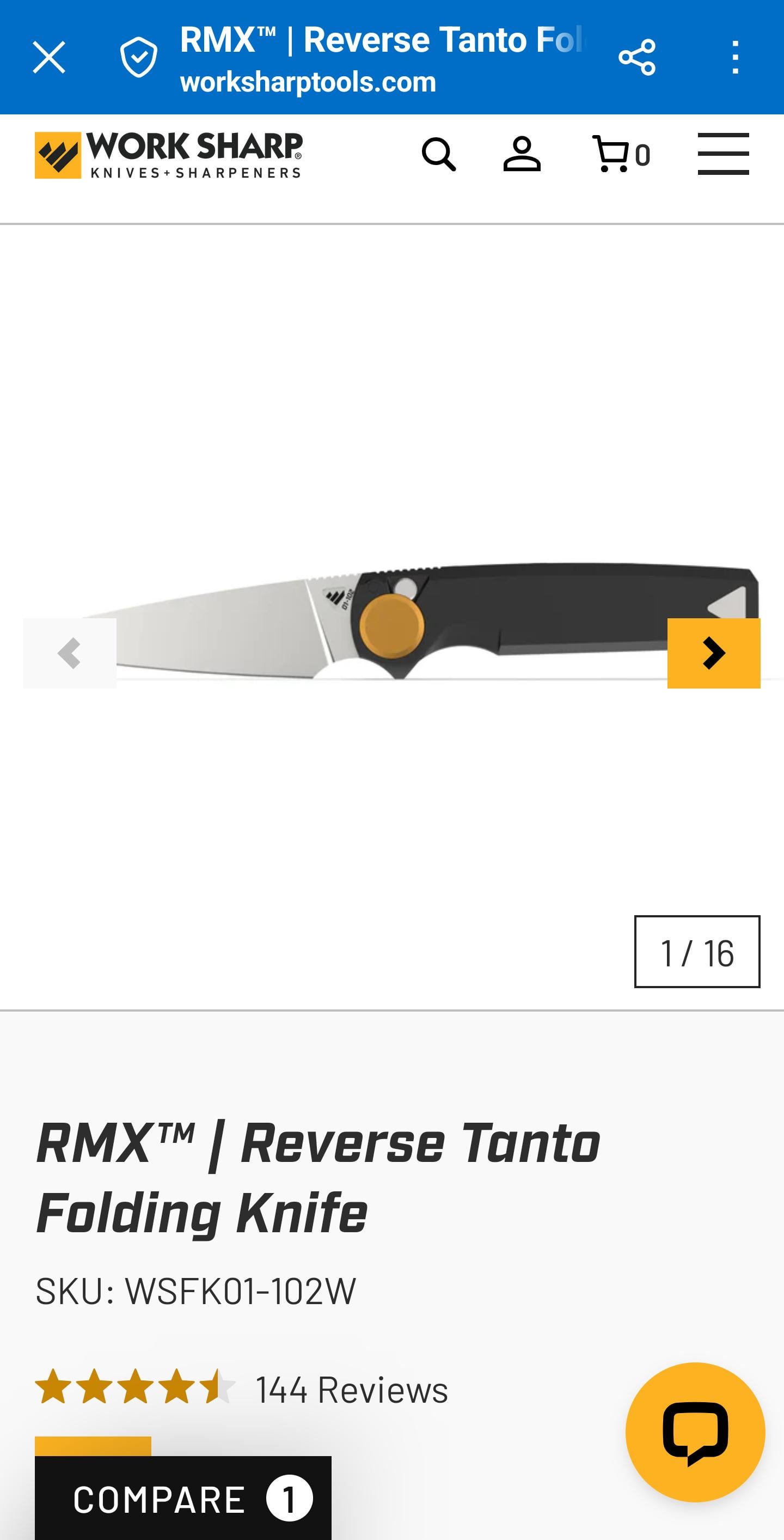
Task: Close the in-app browser tab
Action: coord(49,58)
